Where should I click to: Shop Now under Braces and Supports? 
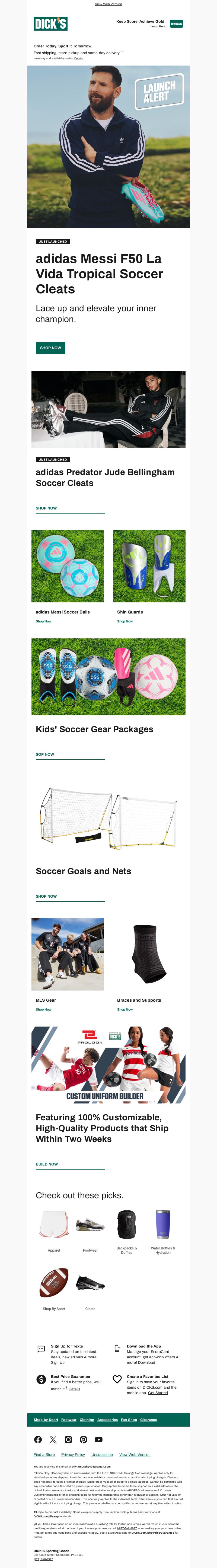(x=125, y=1009)
